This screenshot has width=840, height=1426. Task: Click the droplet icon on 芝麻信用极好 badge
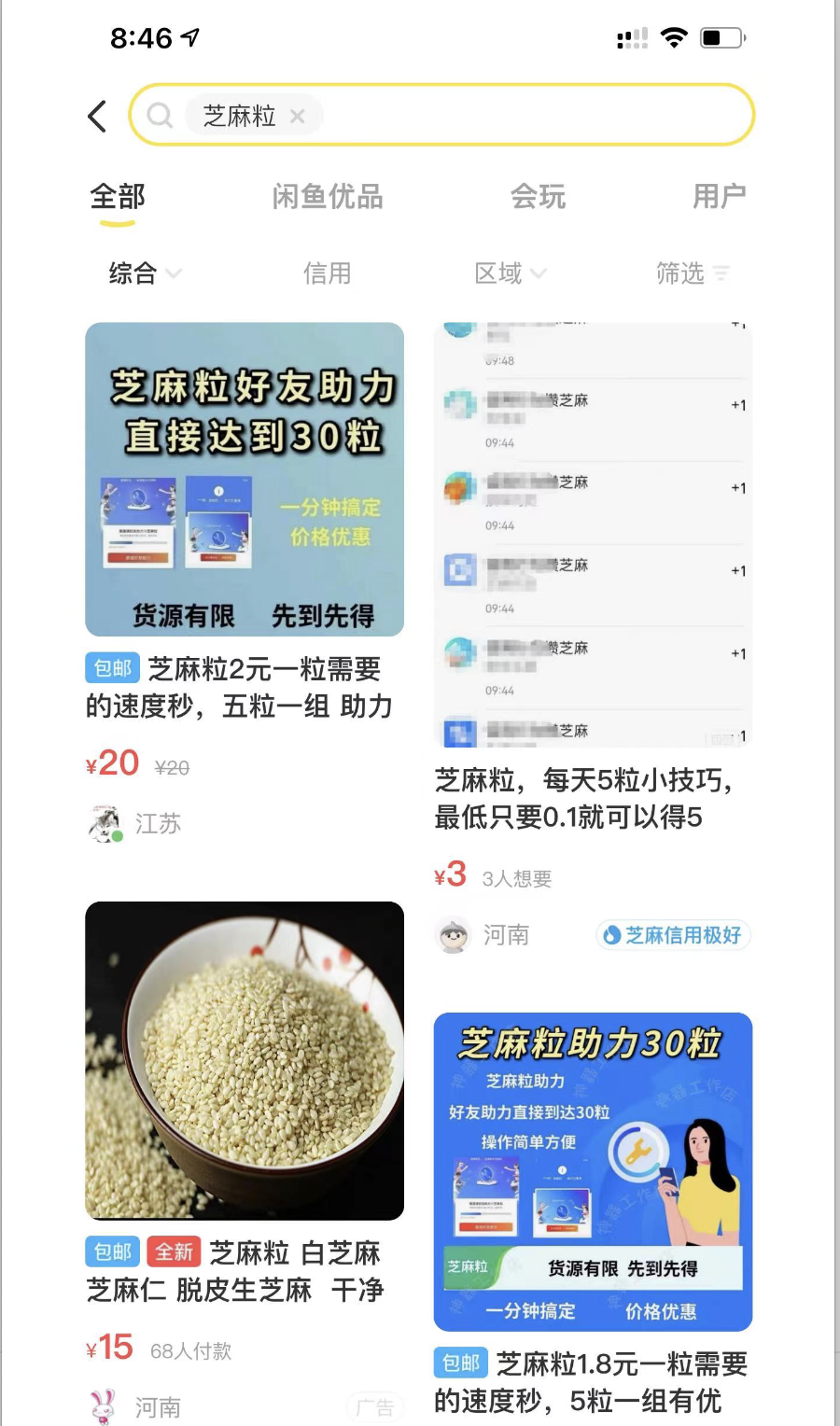point(613,934)
